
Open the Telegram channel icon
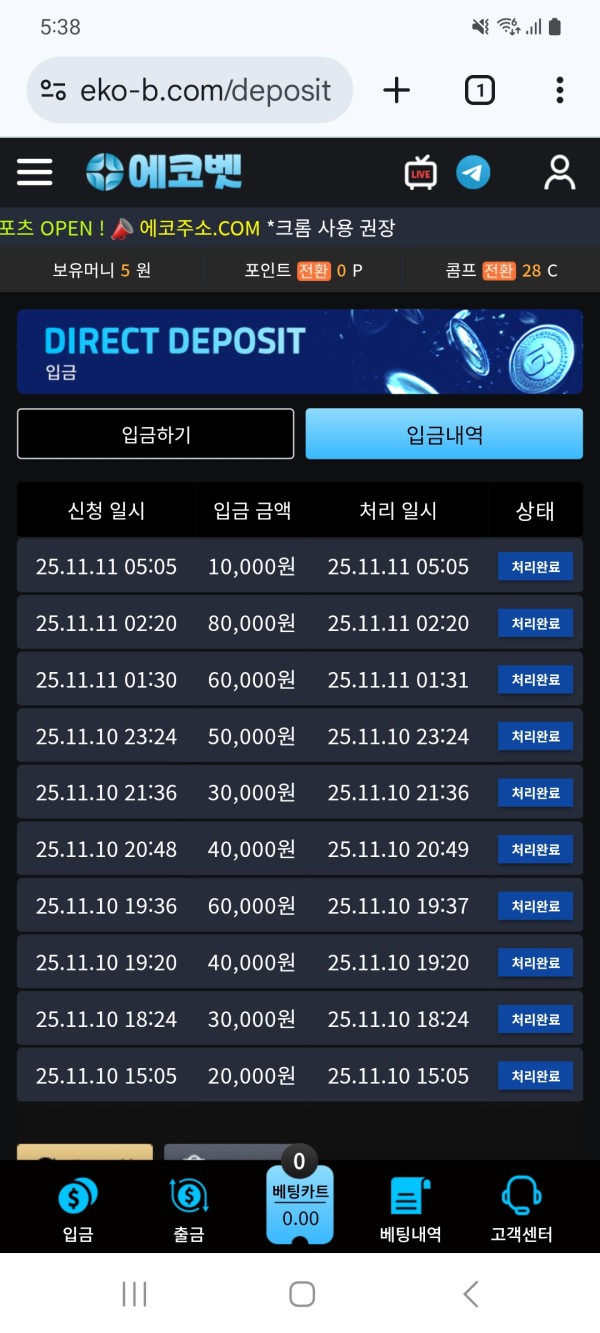[x=473, y=172]
